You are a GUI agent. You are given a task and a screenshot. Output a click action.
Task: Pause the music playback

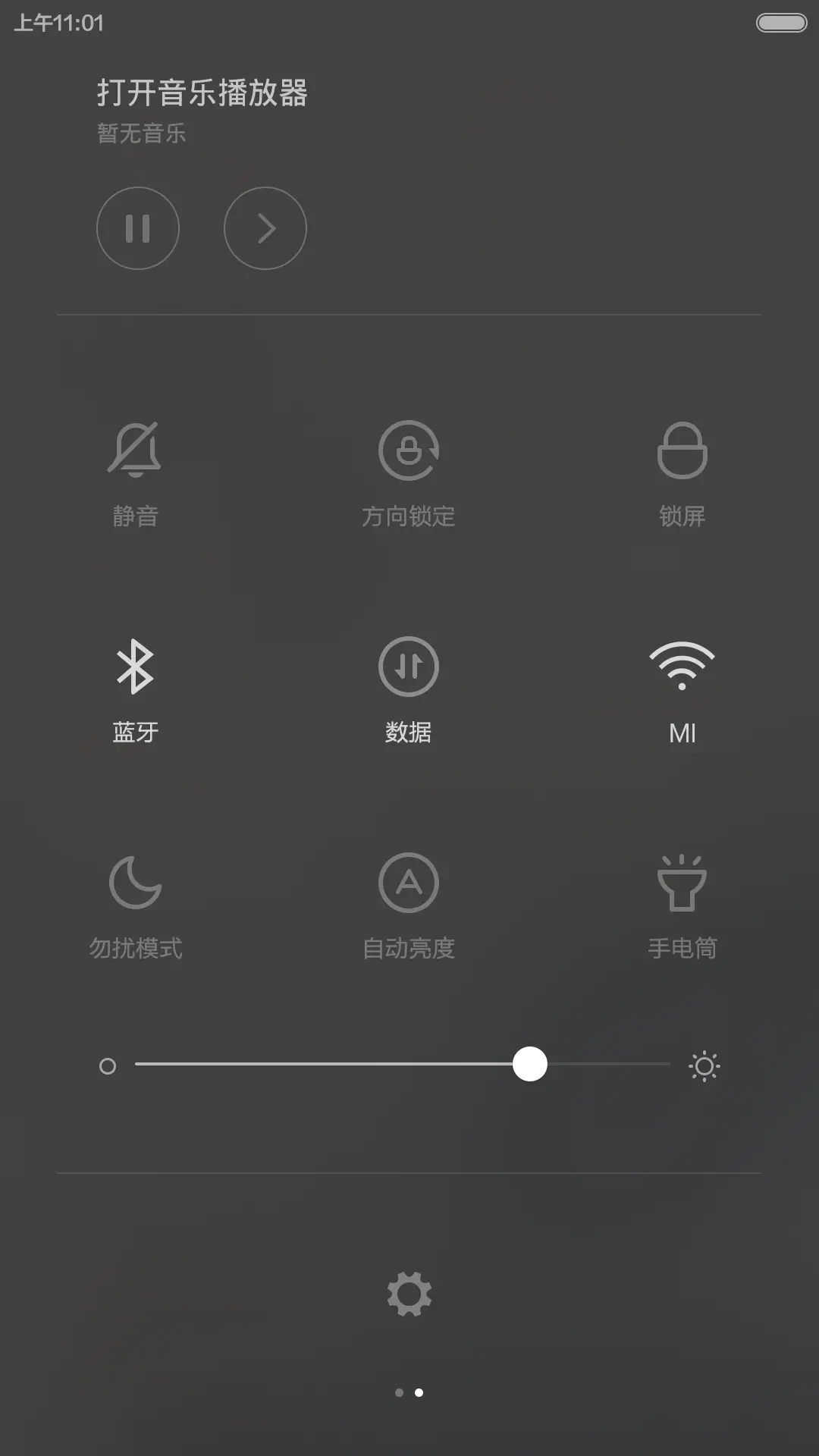pos(138,228)
